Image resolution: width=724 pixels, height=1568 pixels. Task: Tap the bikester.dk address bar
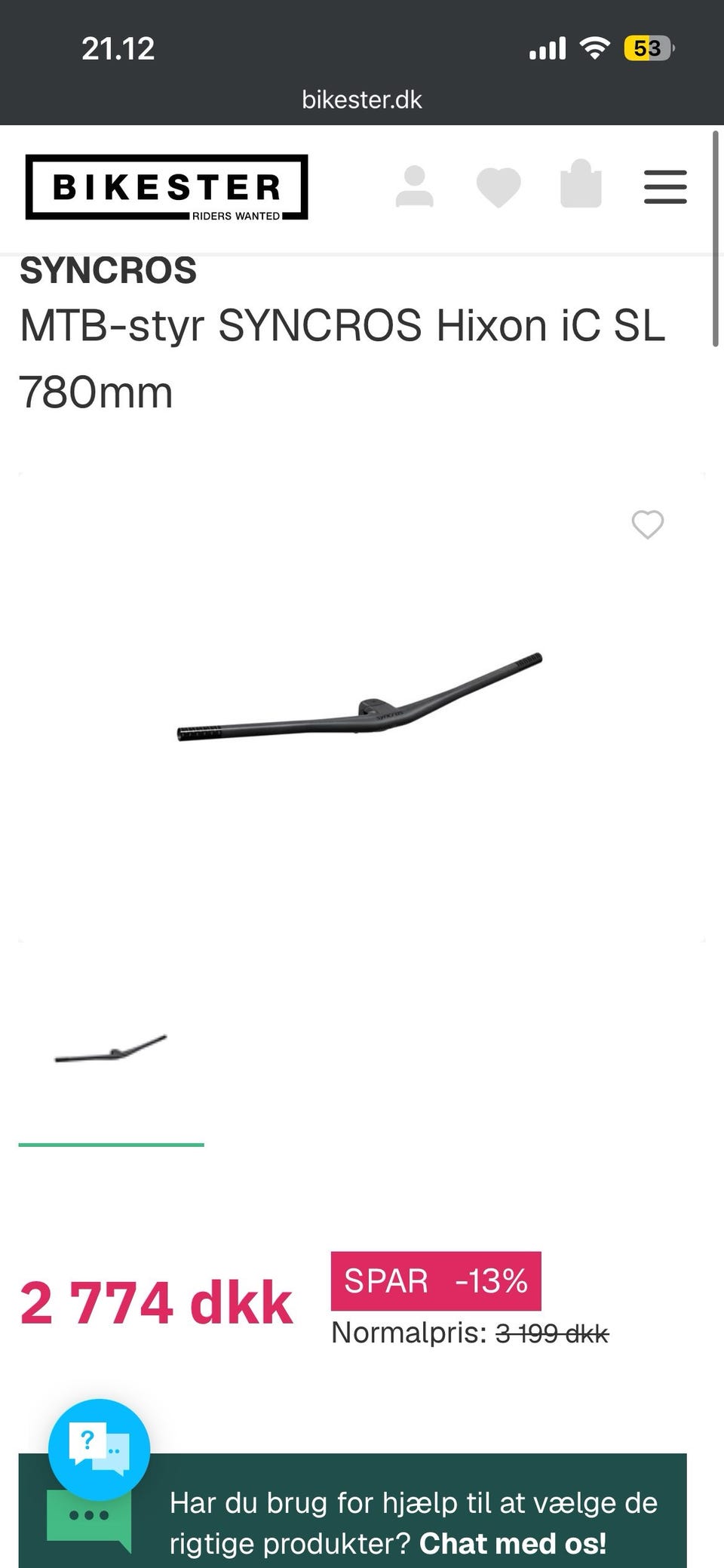(x=362, y=100)
